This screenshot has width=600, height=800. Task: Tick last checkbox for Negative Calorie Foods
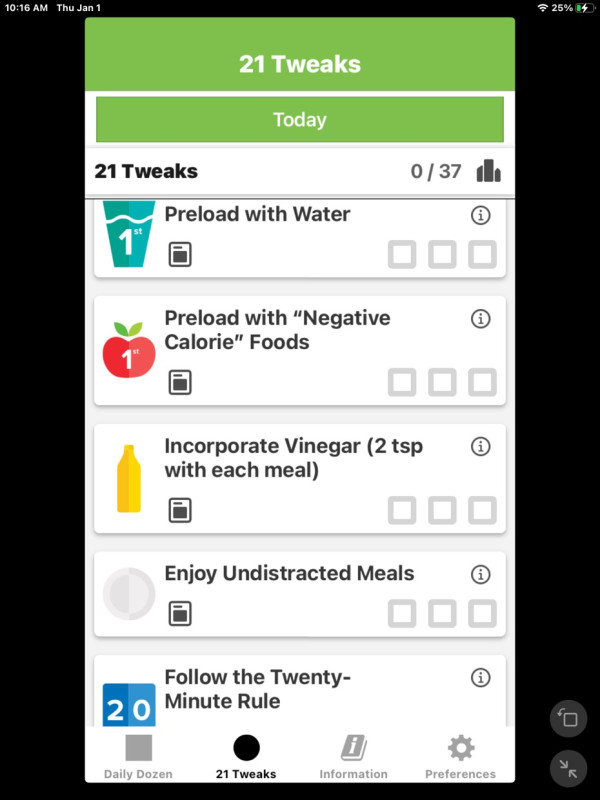pyautogui.click(x=483, y=382)
